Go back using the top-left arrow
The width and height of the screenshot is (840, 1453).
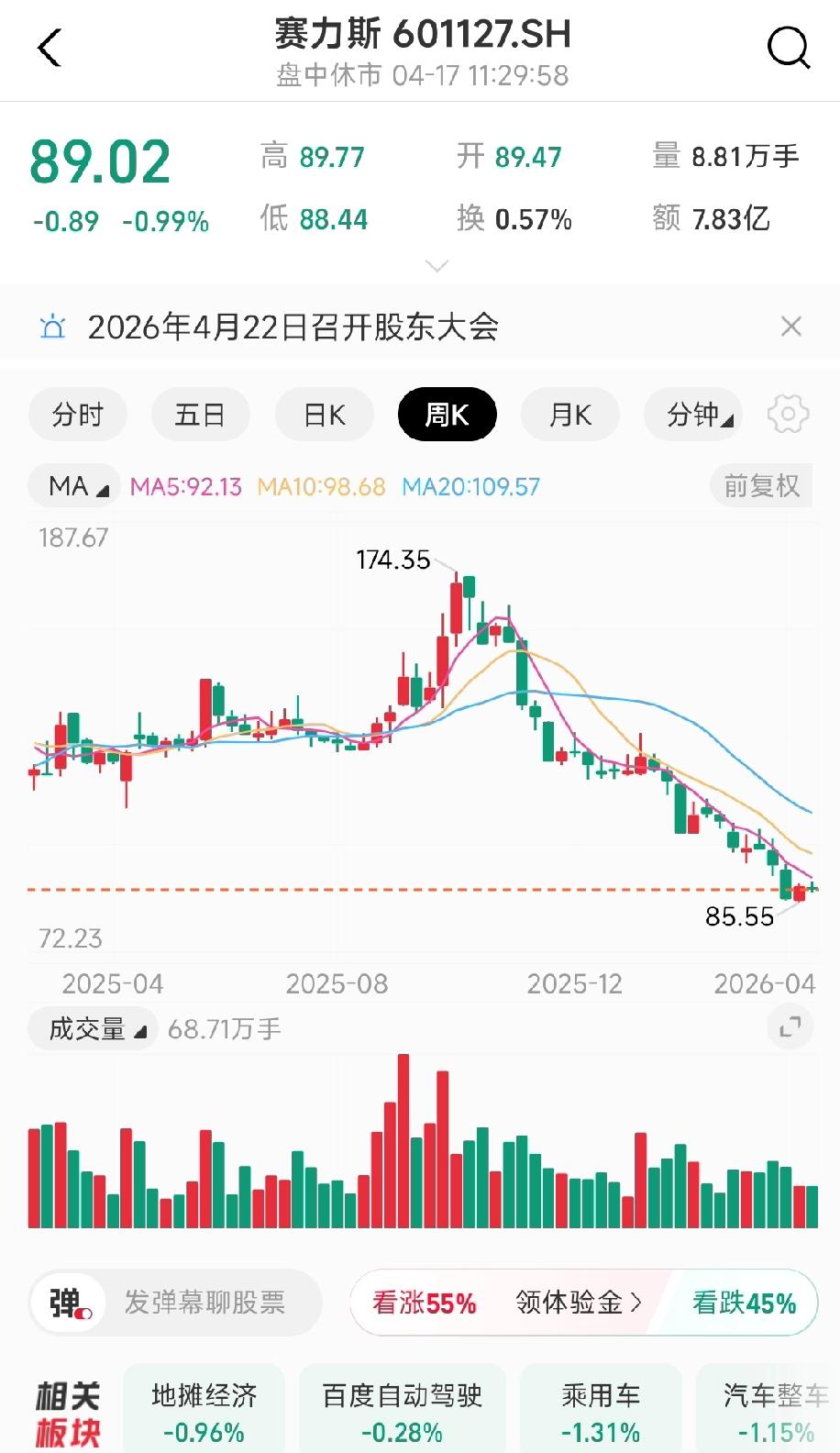(x=50, y=47)
